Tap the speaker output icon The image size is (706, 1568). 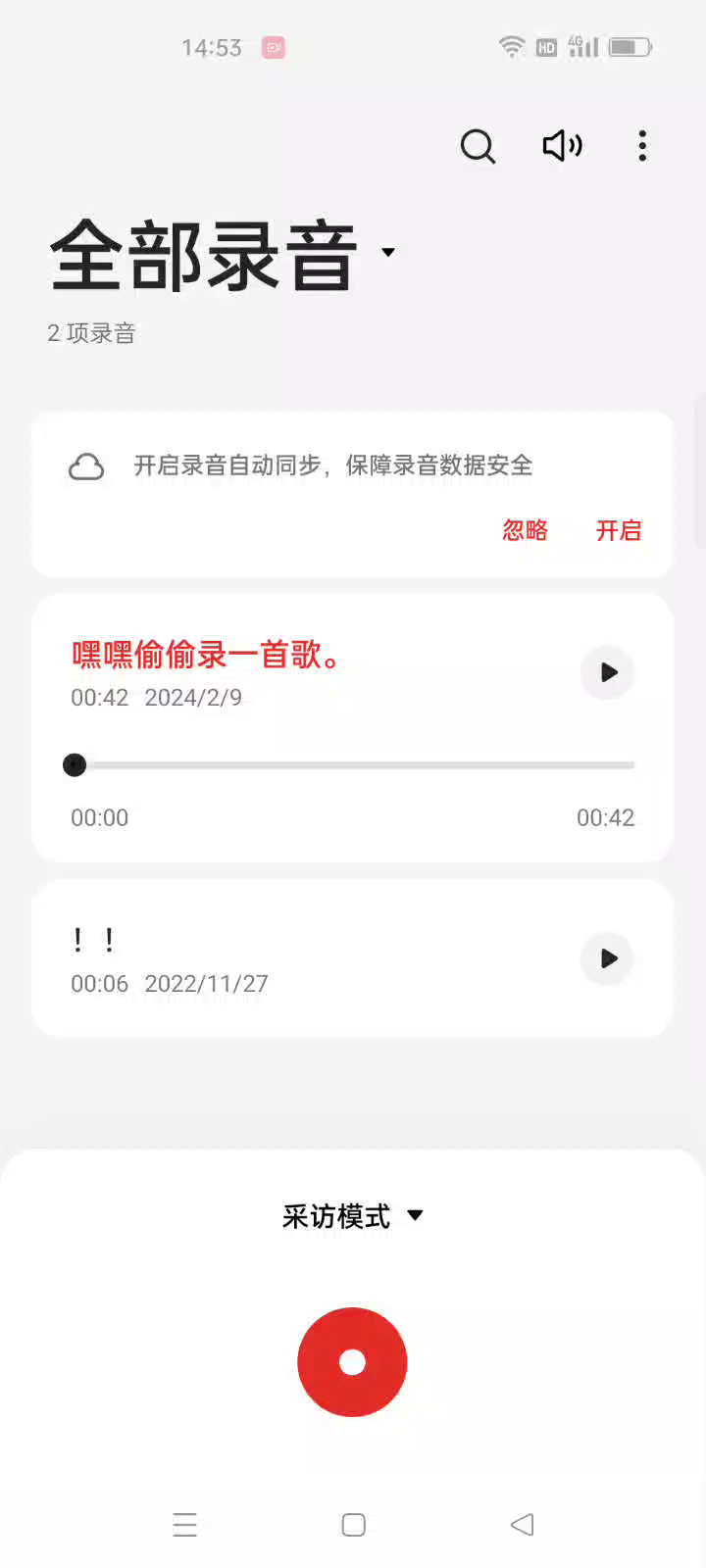pyautogui.click(x=563, y=146)
